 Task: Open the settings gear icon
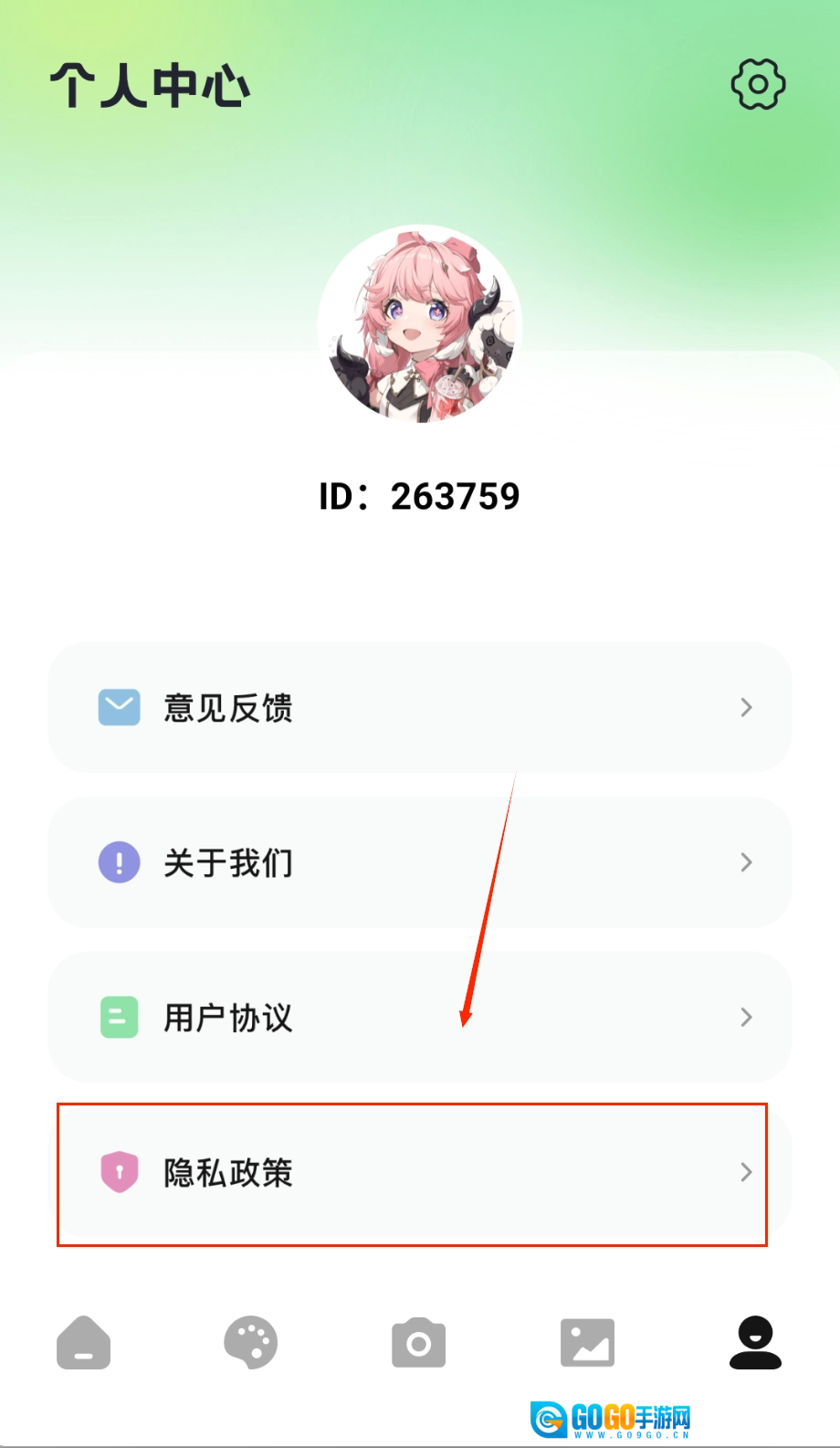758,85
